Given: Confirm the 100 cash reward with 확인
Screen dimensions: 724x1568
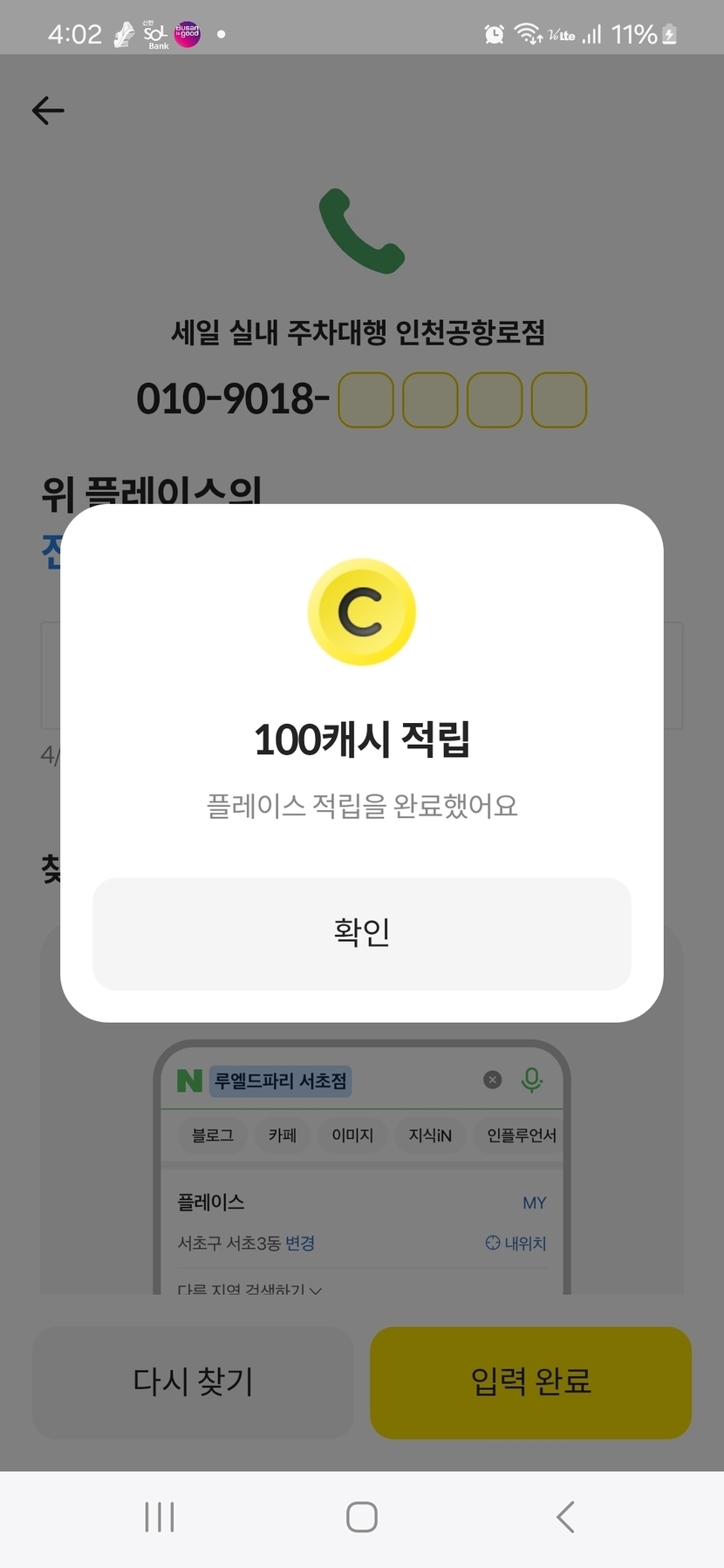Looking at the screenshot, I should coord(361,933).
